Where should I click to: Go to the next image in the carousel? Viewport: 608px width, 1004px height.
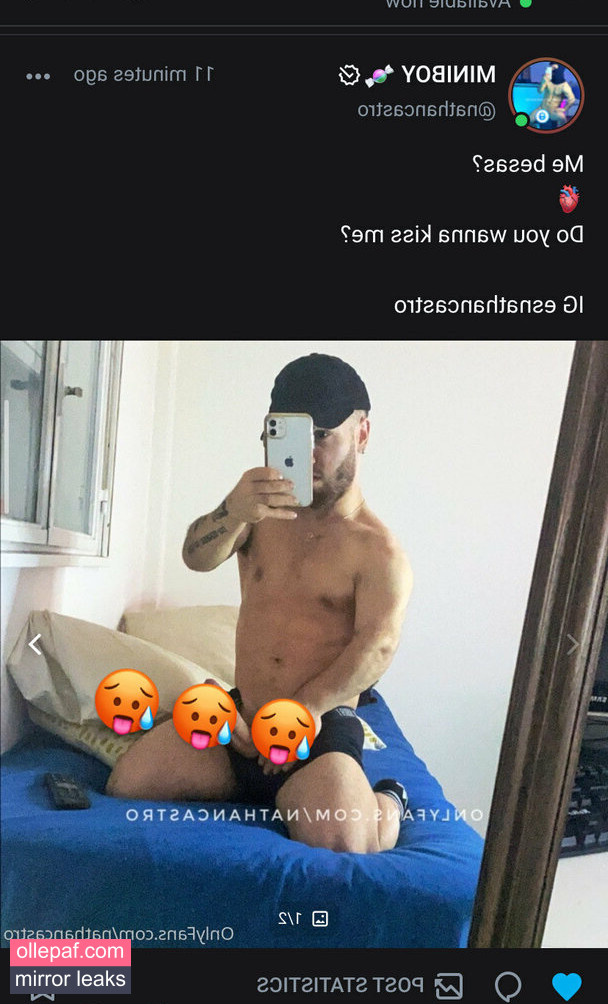(35, 645)
